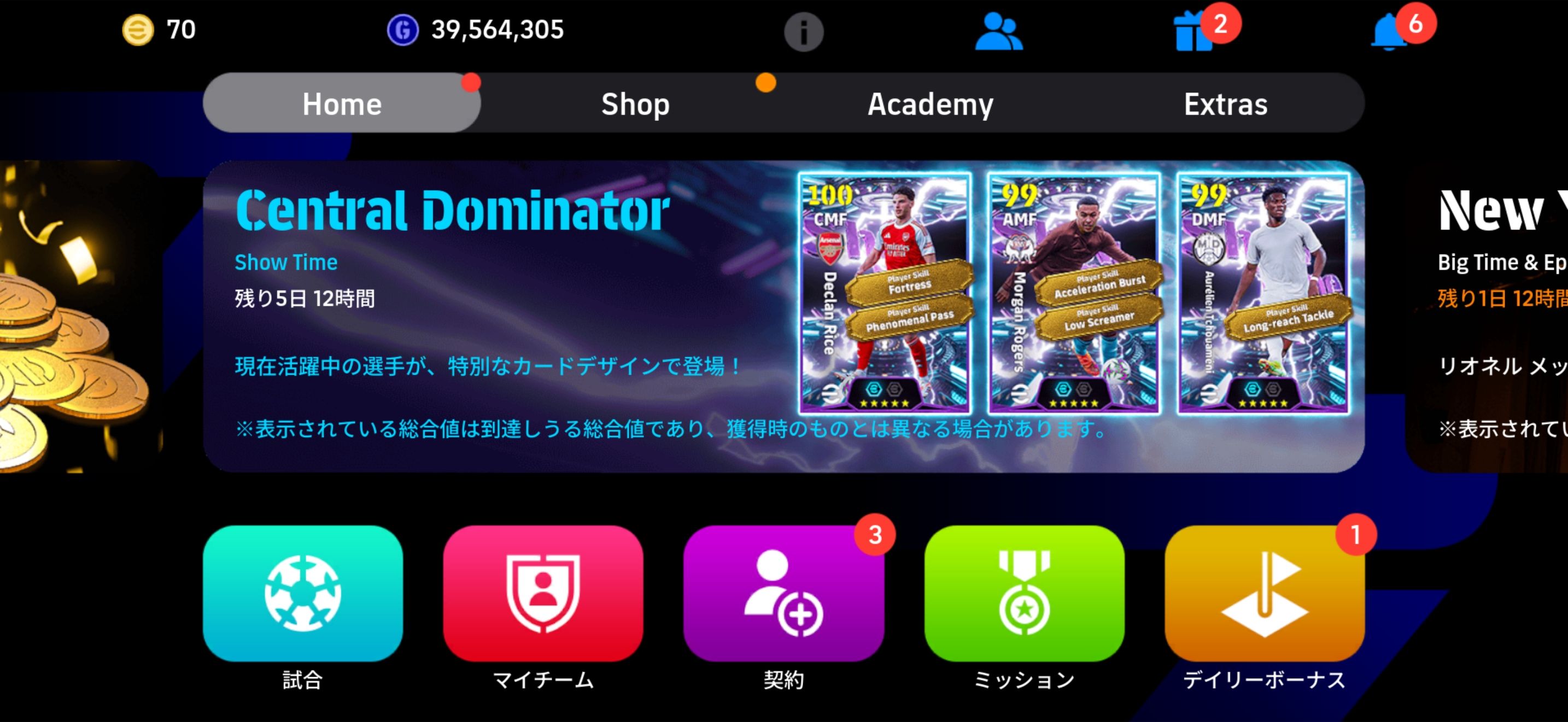Open the friends icon

point(998,32)
